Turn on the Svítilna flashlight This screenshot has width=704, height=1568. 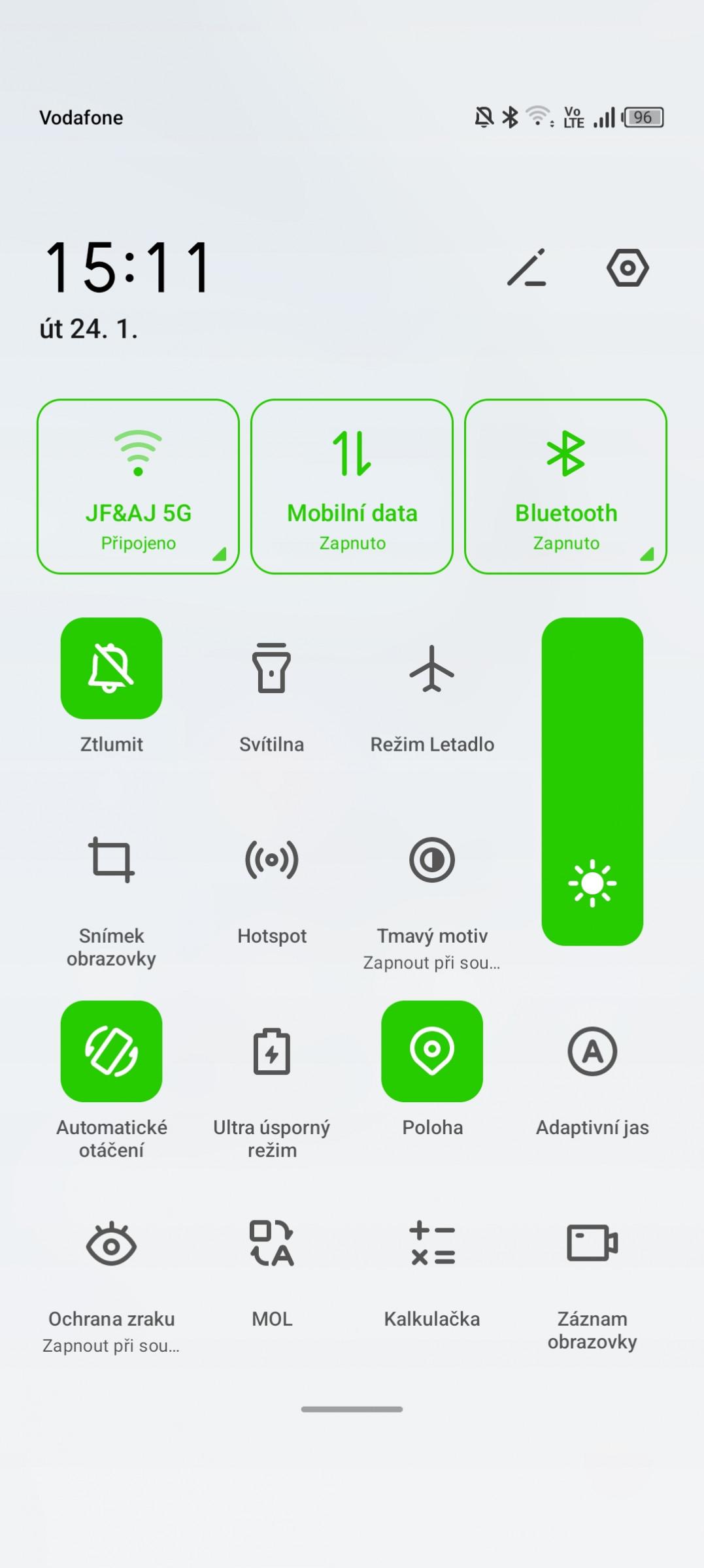coord(272,668)
